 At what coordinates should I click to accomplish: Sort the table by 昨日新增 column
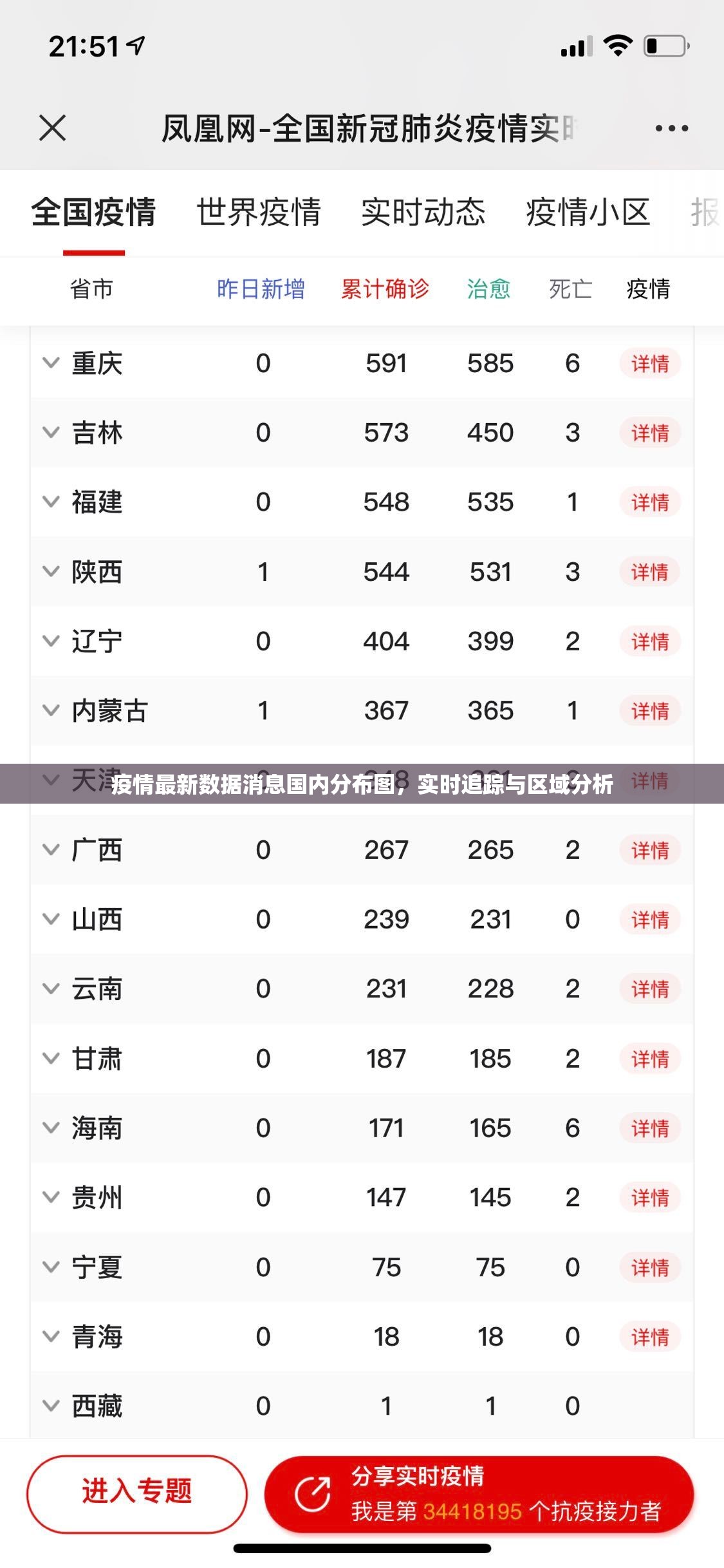[260, 290]
